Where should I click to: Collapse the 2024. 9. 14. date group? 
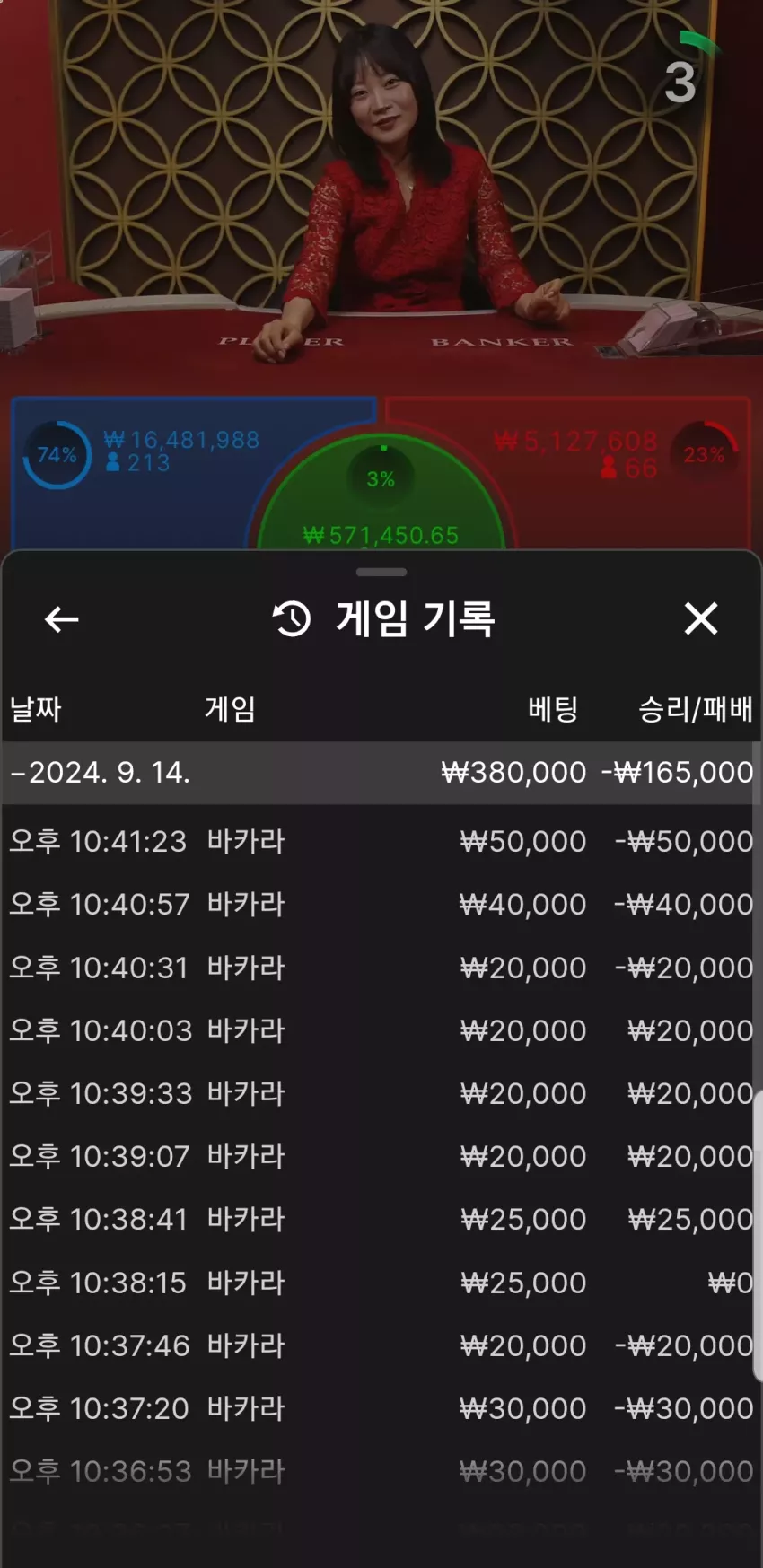[x=381, y=772]
